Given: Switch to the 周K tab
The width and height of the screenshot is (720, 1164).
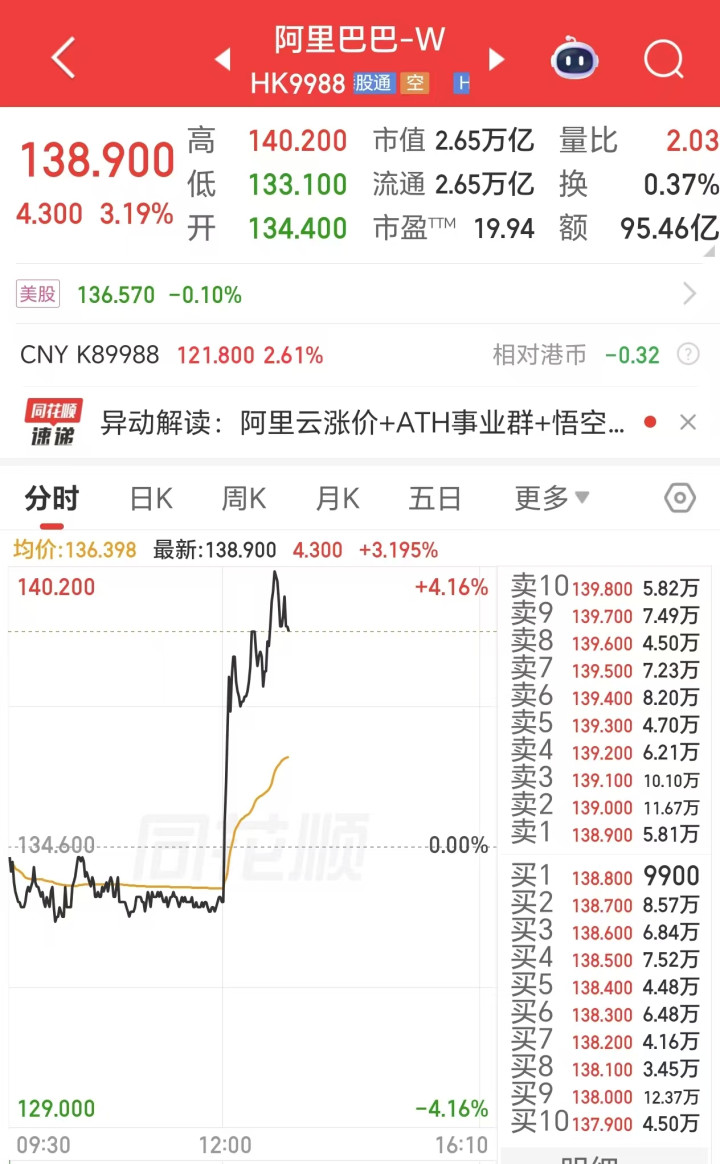Looking at the screenshot, I should [244, 498].
